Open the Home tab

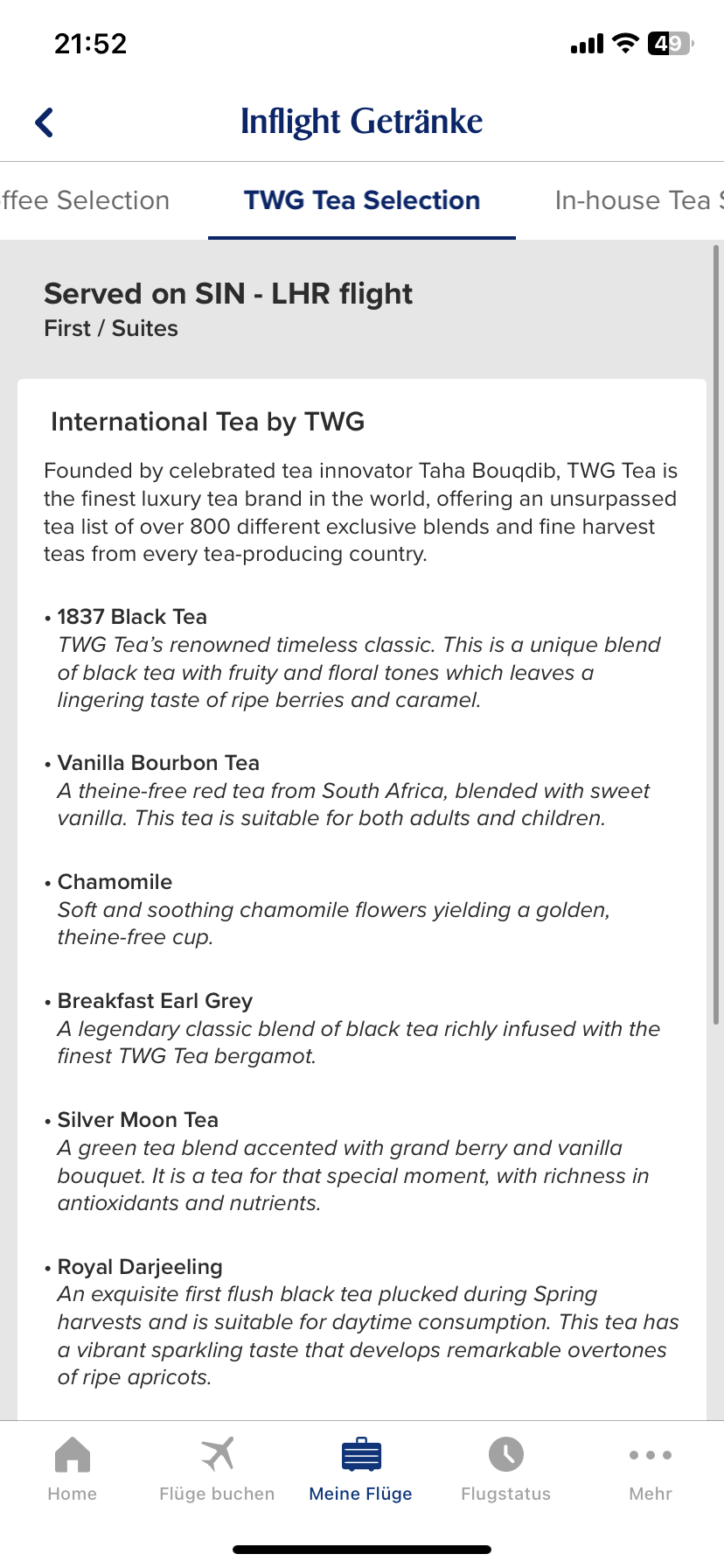[73, 1470]
